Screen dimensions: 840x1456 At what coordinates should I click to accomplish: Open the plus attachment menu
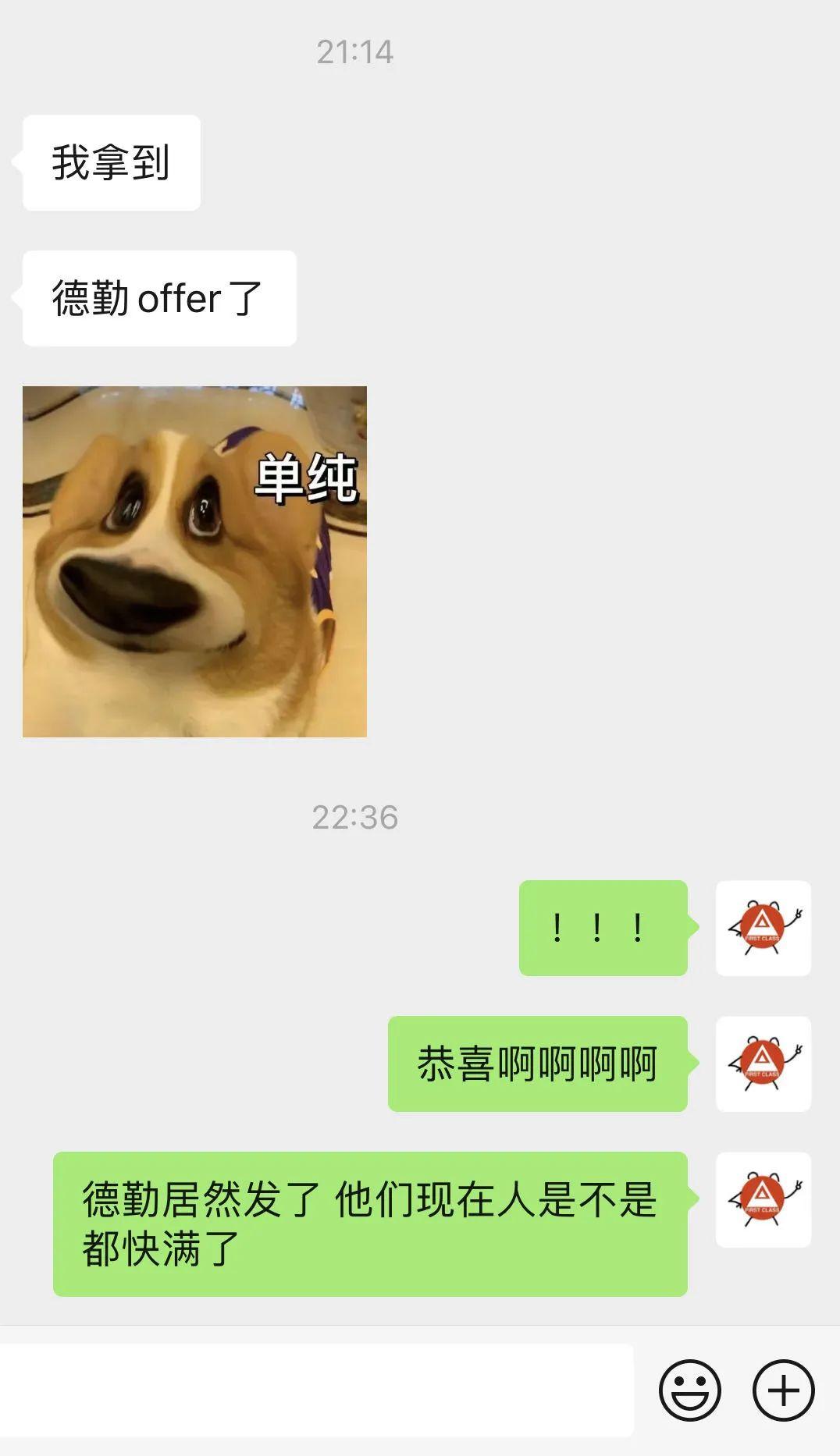(783, 1390)
